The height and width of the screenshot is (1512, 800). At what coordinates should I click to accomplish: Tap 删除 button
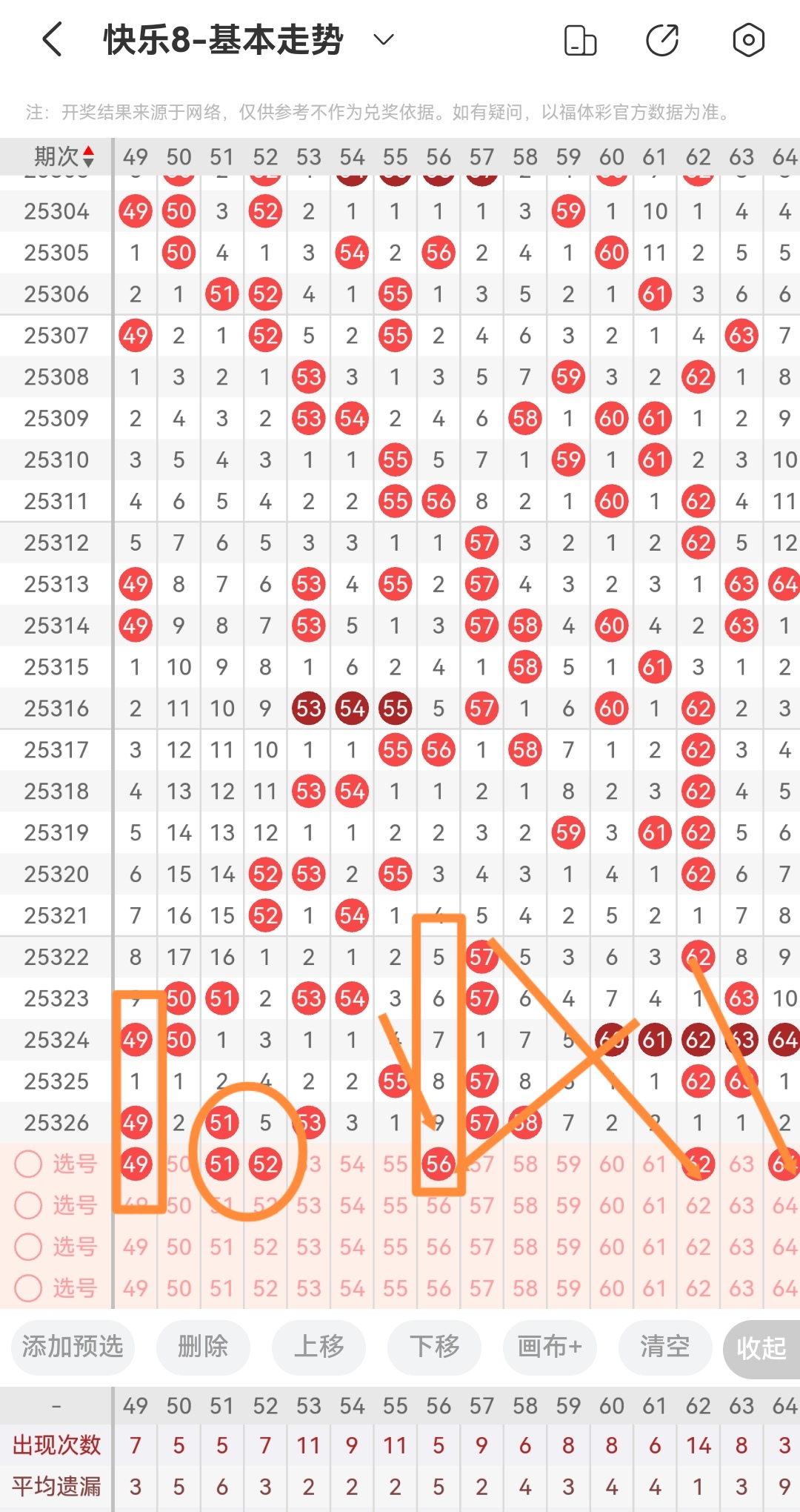click(x=203, y=1347)
